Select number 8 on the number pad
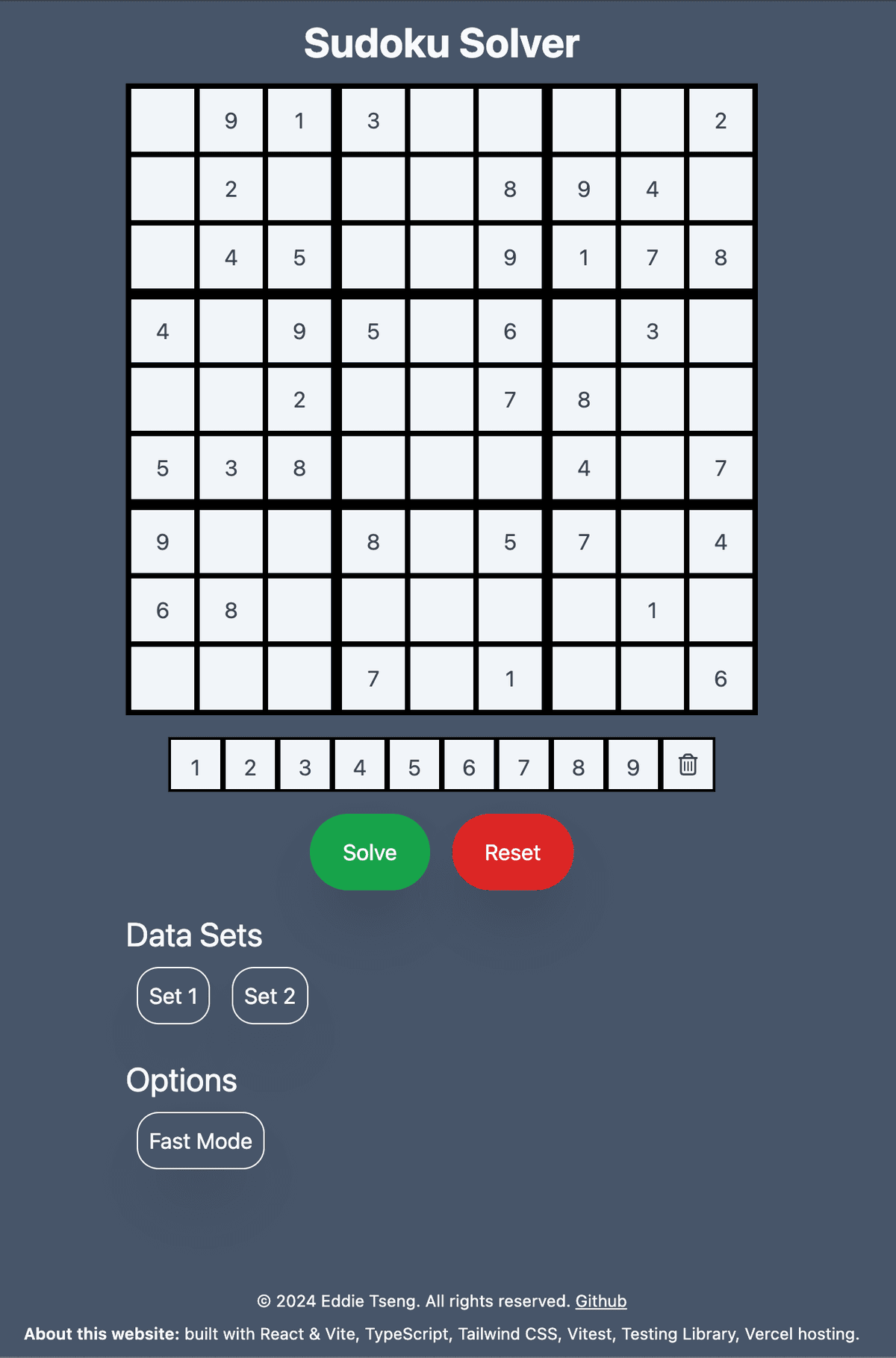 578,764
